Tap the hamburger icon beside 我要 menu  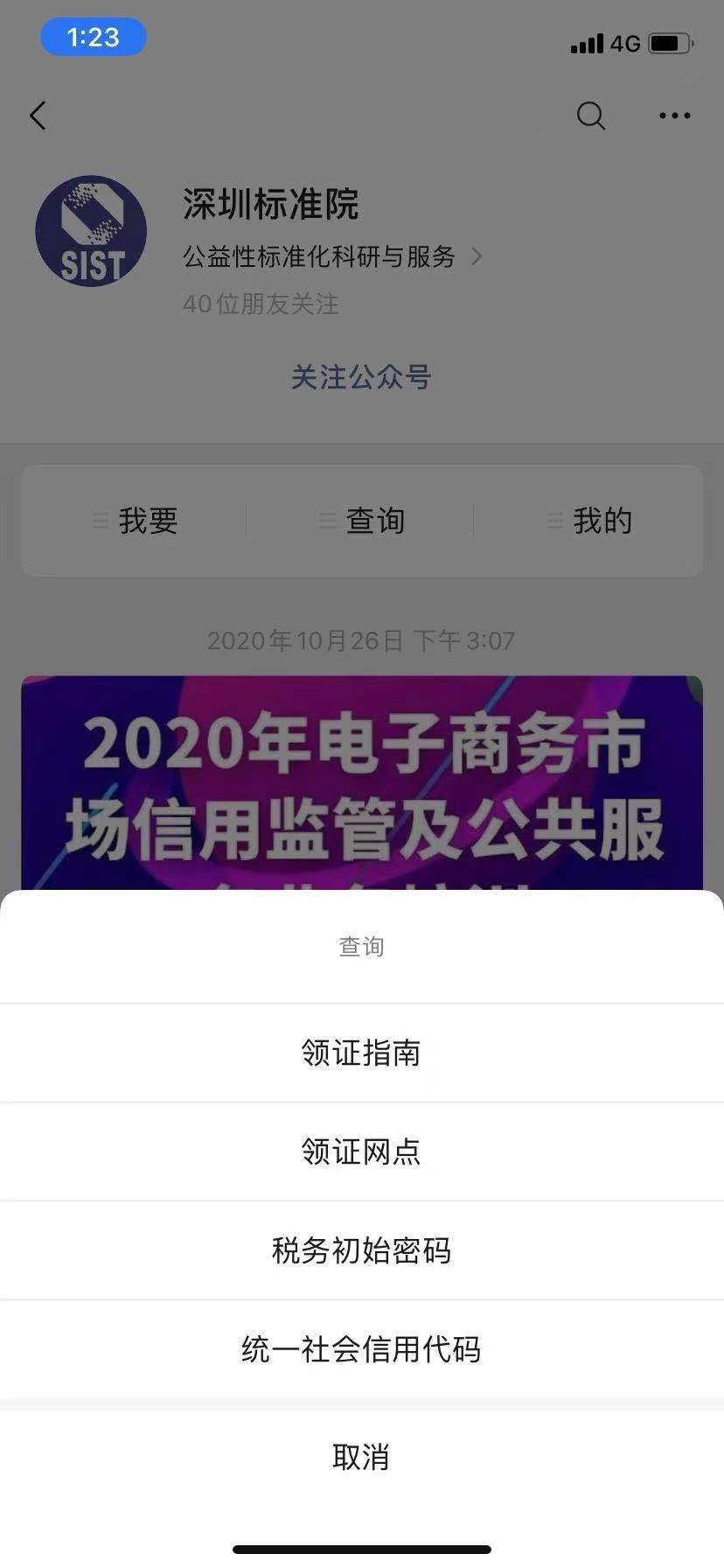pyautogui.click(x=99, y=521)
